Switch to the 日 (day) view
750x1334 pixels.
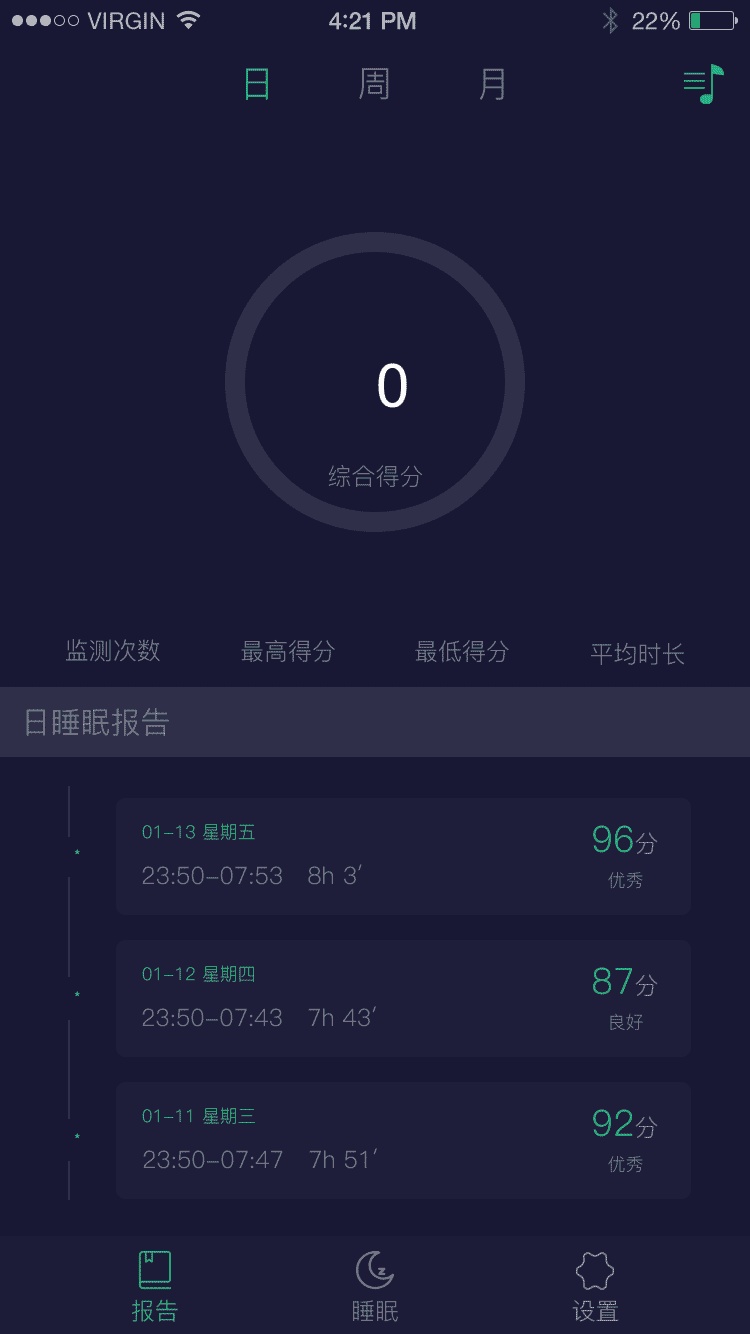point(257,85)
